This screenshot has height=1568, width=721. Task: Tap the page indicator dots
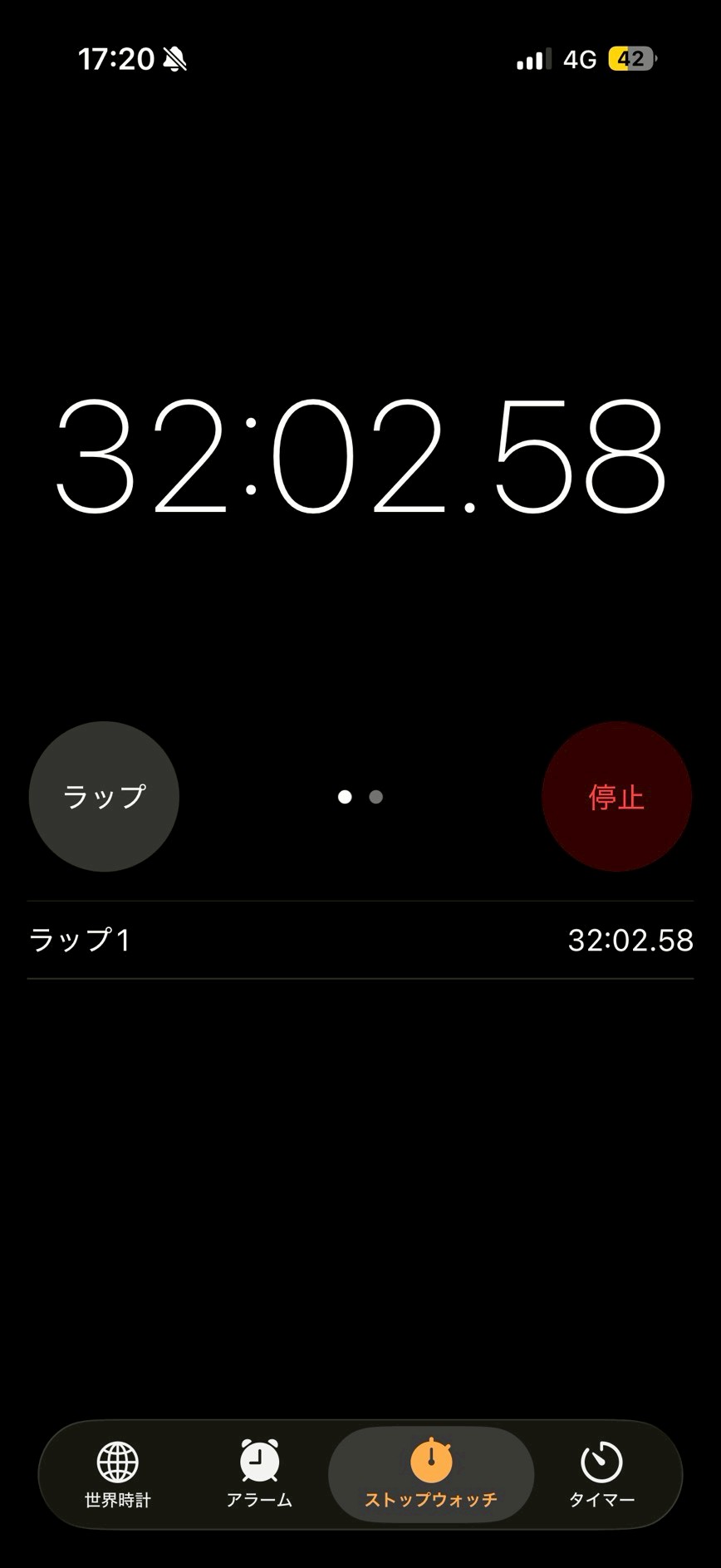(360, 797)
